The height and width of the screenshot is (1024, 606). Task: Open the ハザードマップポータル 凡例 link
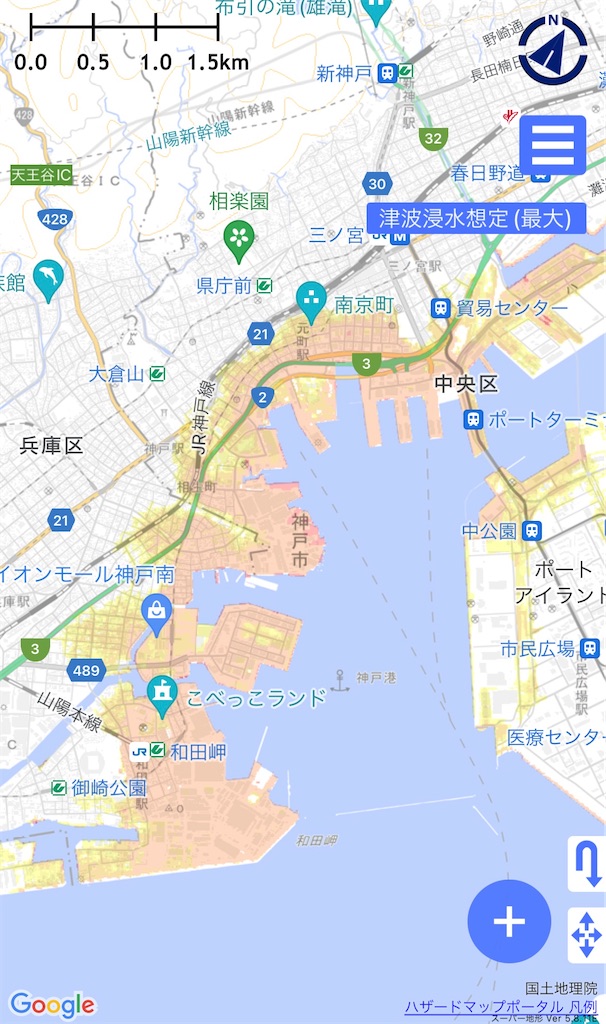coord(500,1005)
